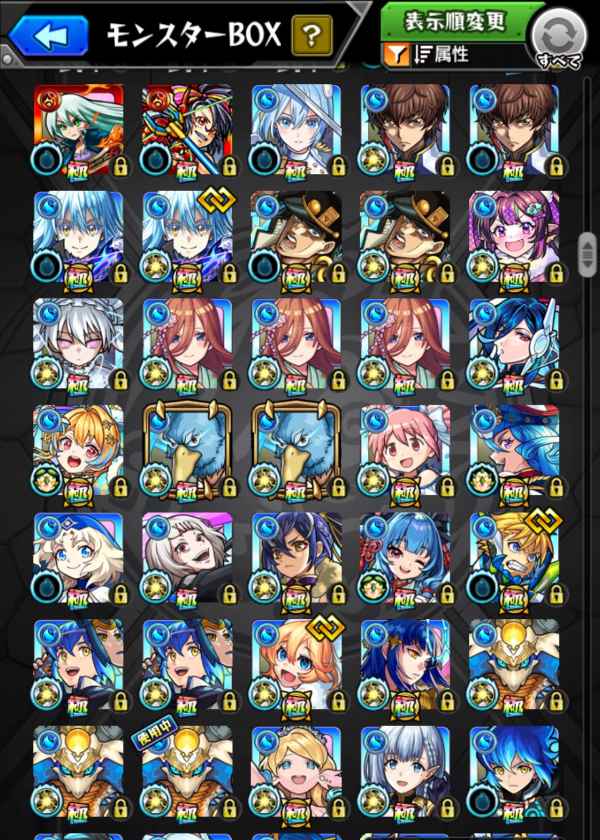Tap the 表示順変更 sort order button
Image resolution: width=600 pixels, height=840 pixels.
point(455,22)
